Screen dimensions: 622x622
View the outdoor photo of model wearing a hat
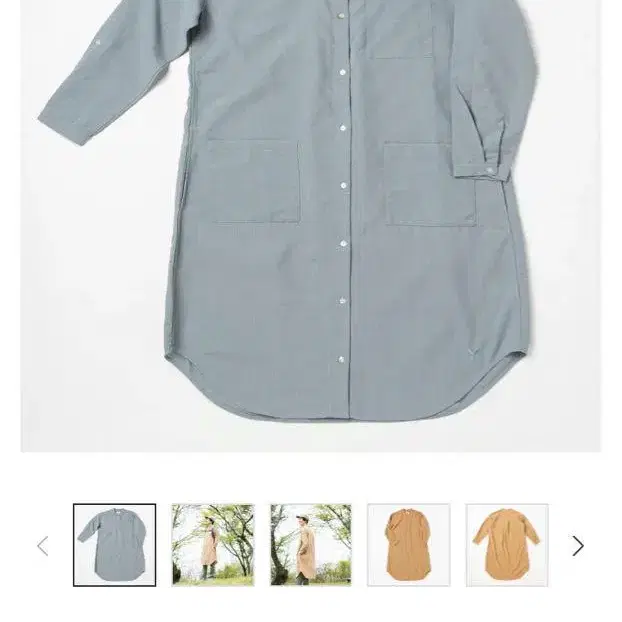click(x=310, y=545)
